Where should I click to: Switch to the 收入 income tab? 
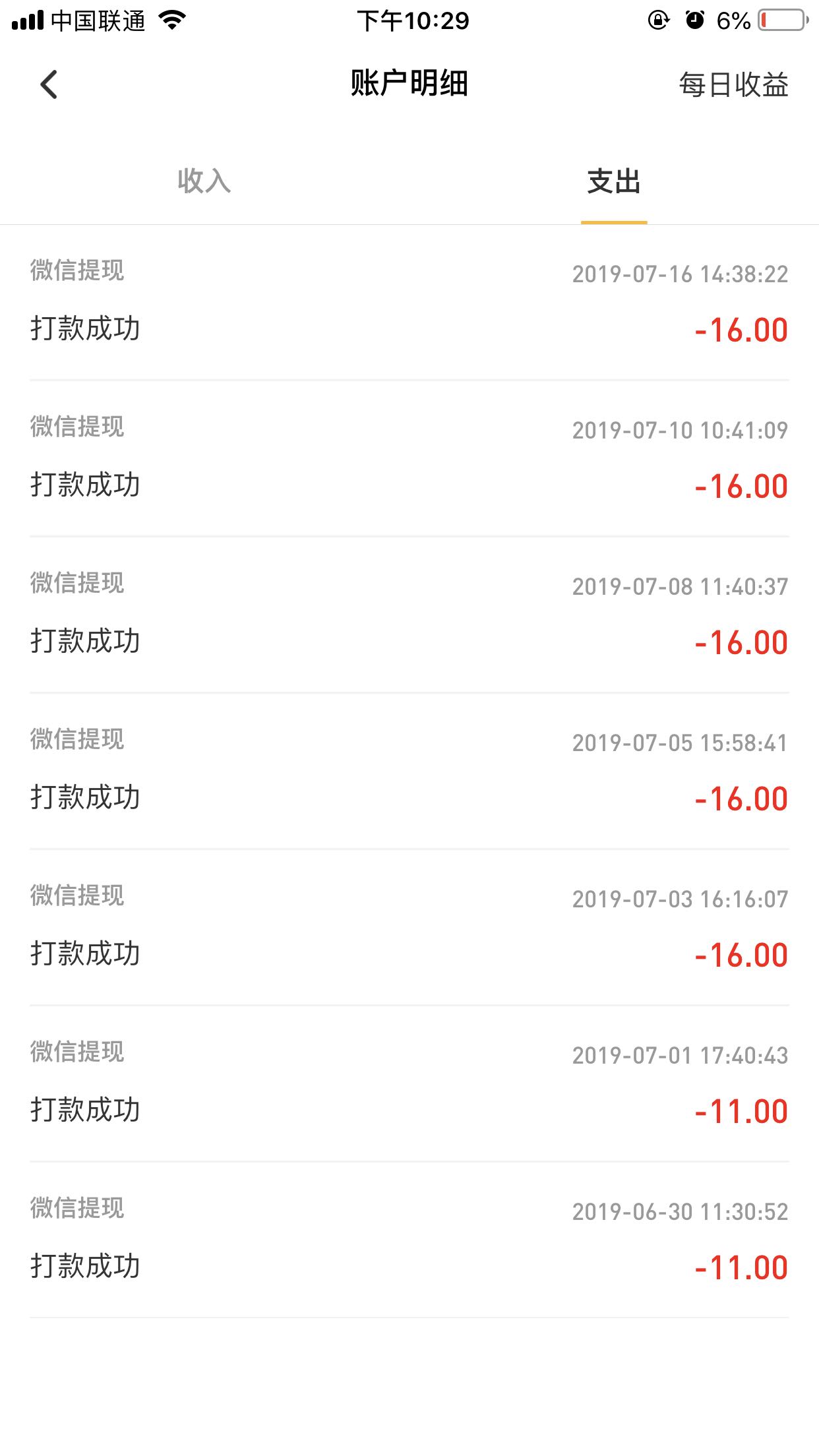pyautogui.click(x=204, y=181)
